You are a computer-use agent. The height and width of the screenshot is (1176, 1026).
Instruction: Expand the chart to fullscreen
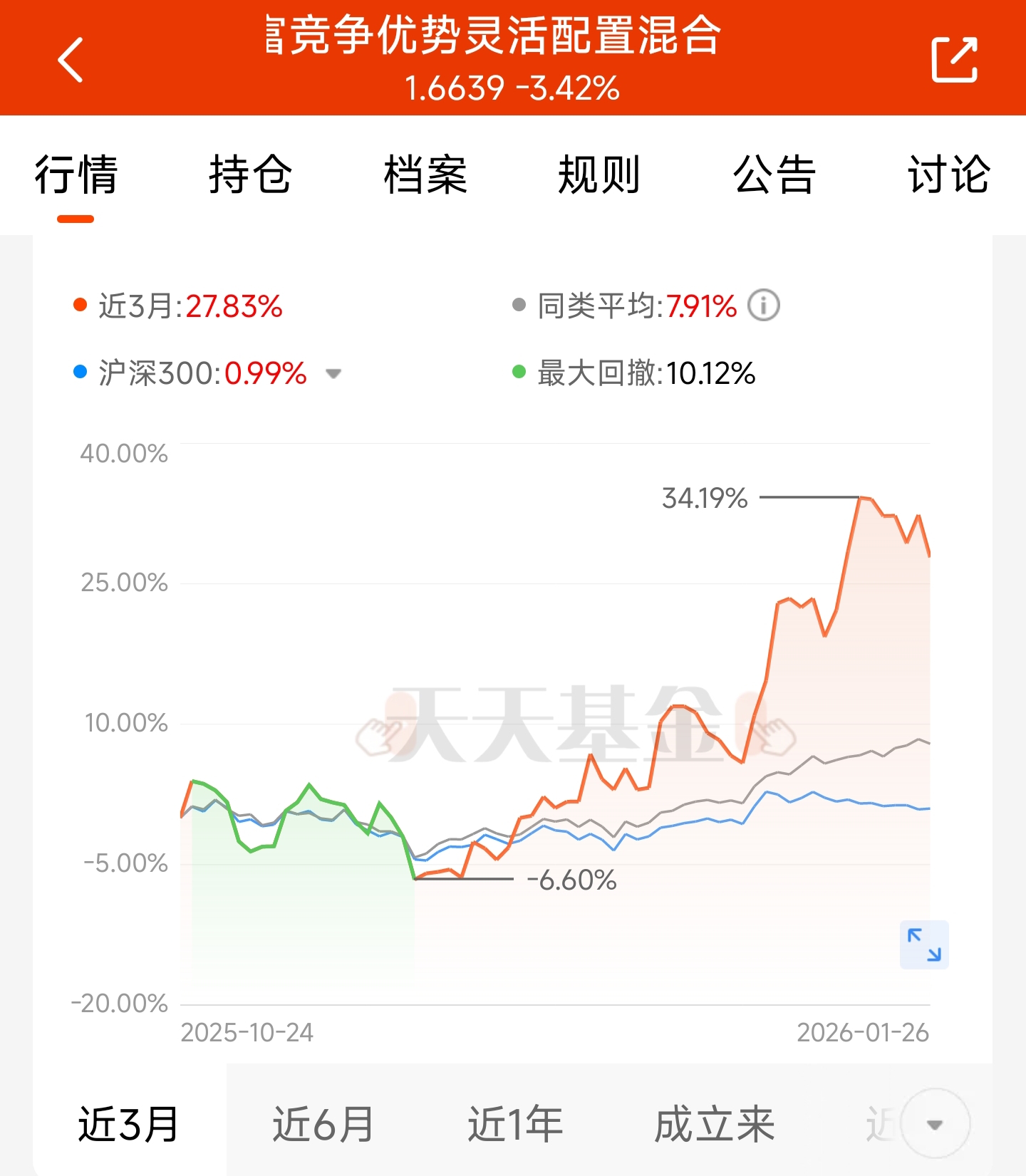tap(924, 945)
